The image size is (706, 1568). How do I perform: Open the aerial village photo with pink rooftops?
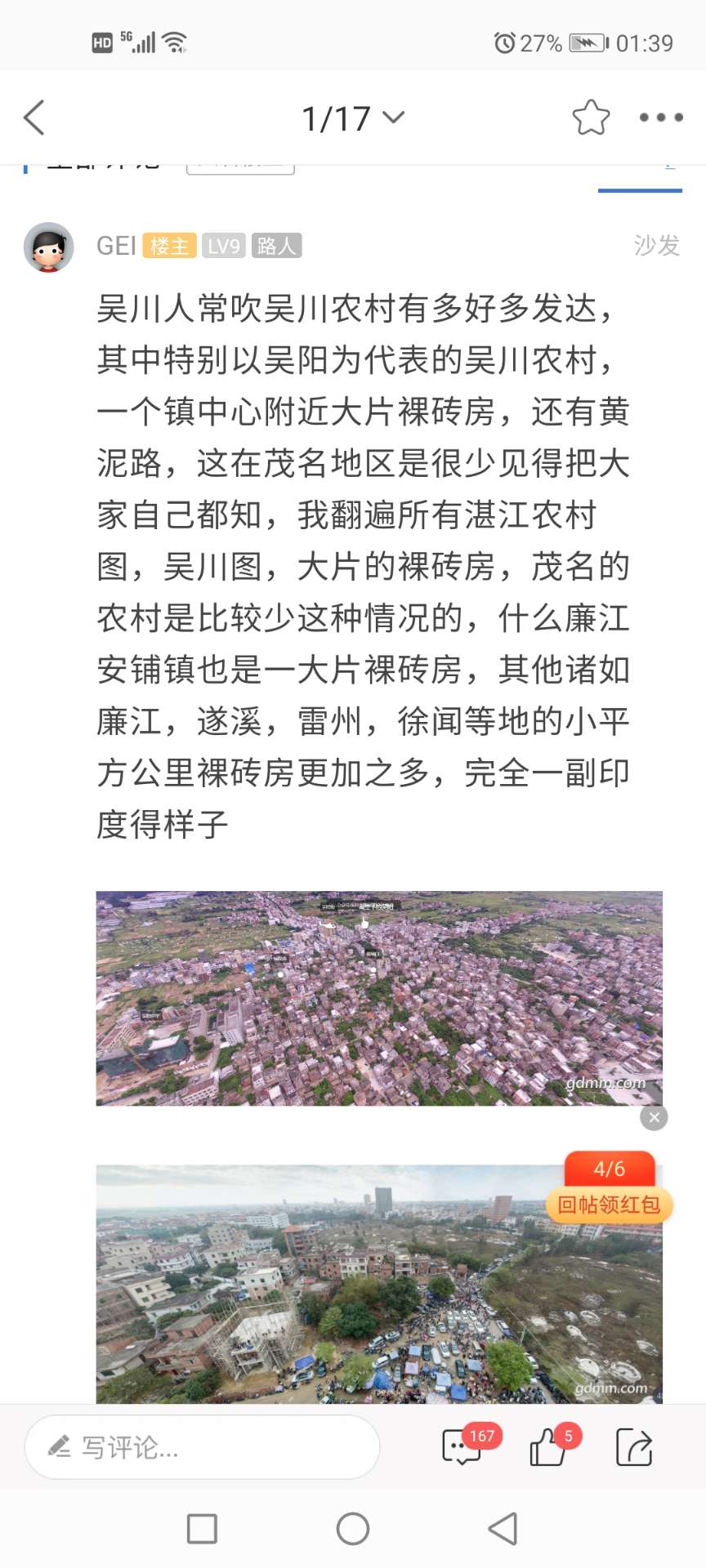379,998
